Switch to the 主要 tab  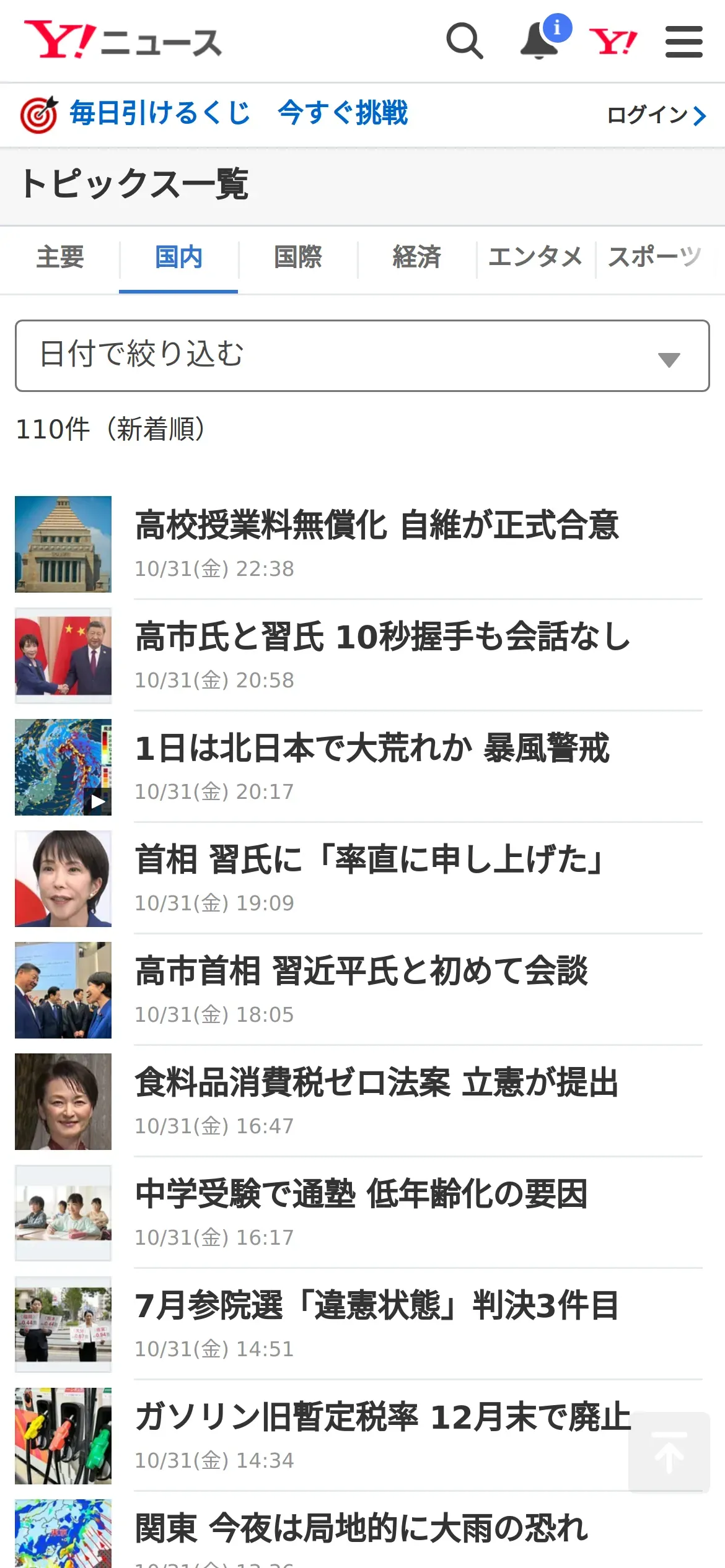pos(59,258)
